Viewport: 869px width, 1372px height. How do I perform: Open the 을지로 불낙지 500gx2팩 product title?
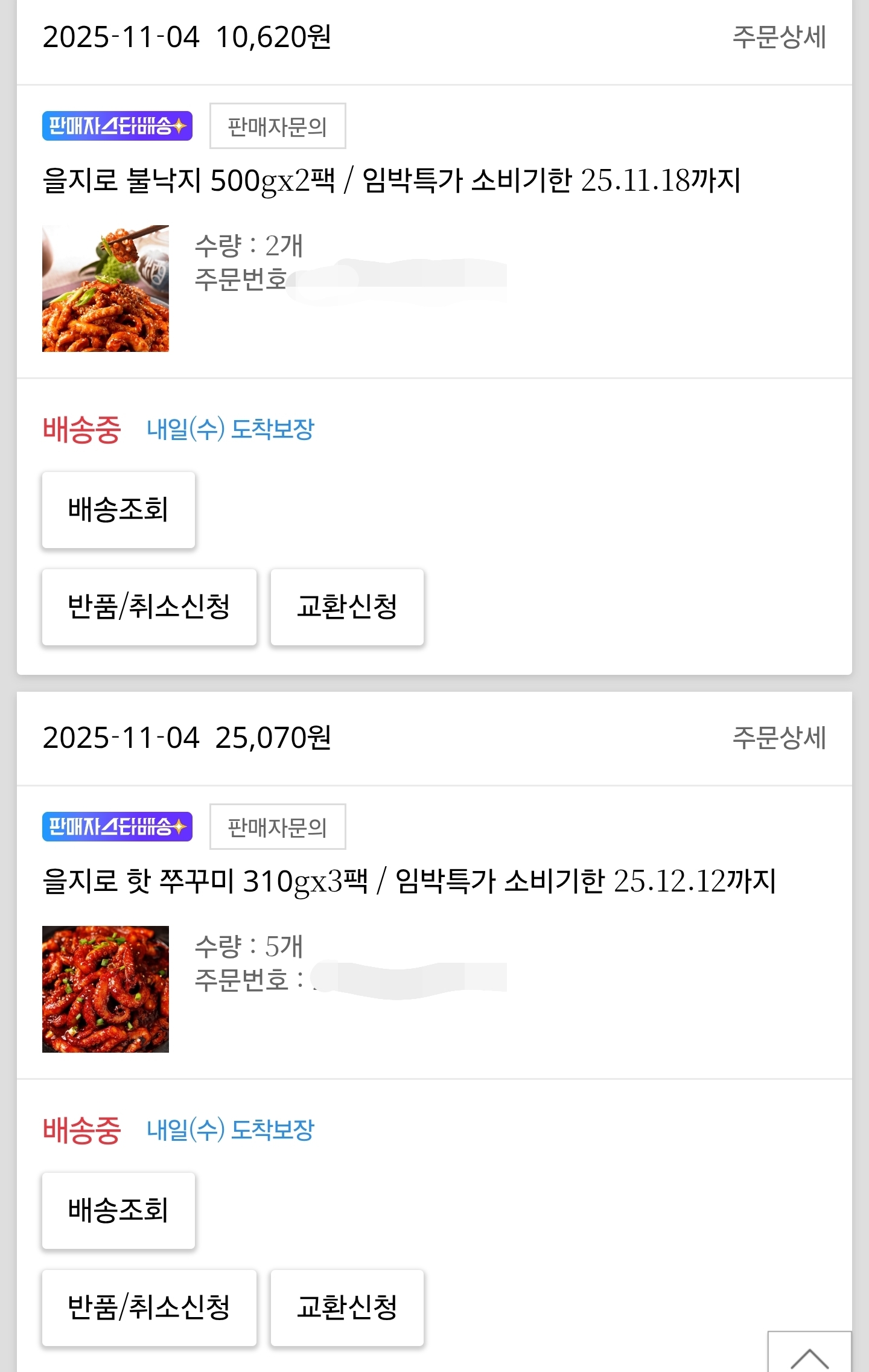point(391,180)
